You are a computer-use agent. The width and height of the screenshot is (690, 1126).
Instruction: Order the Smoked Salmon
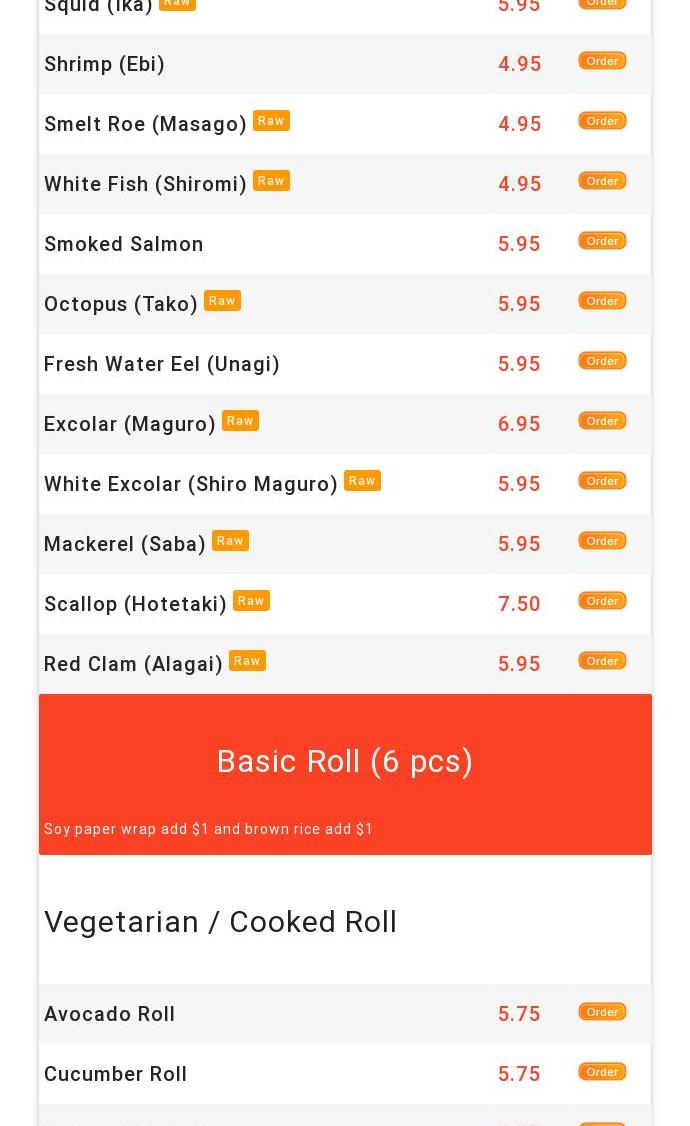pos(602,241)
